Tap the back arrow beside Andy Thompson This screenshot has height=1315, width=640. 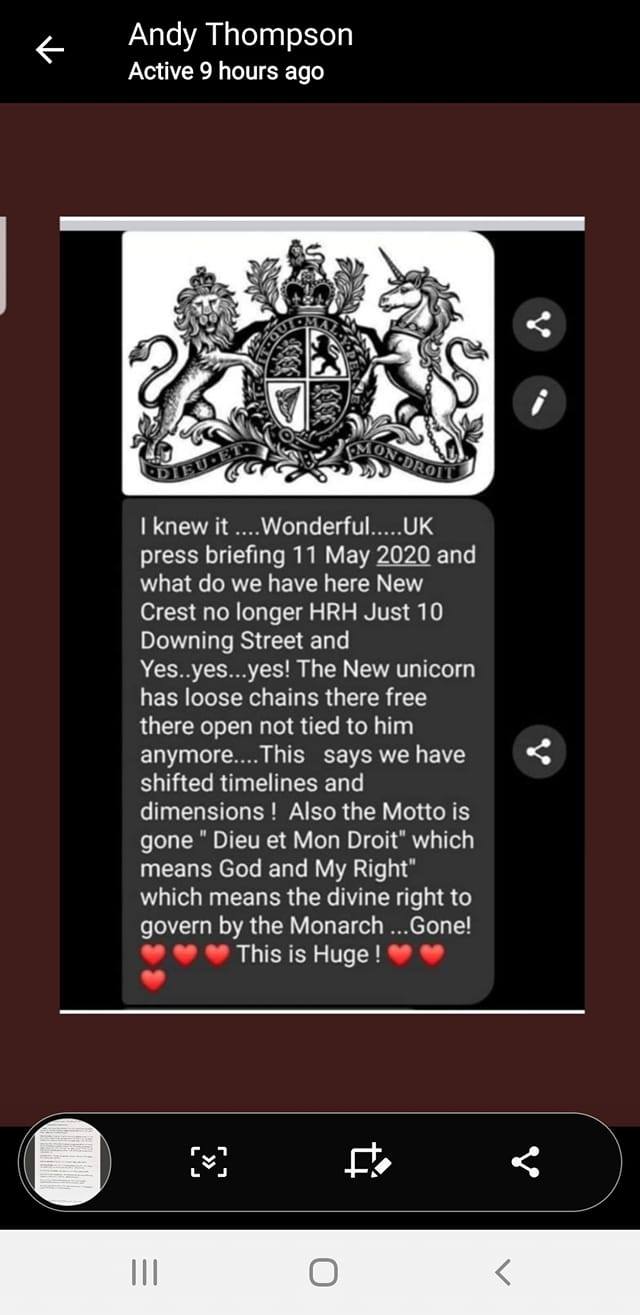[50, 50]
